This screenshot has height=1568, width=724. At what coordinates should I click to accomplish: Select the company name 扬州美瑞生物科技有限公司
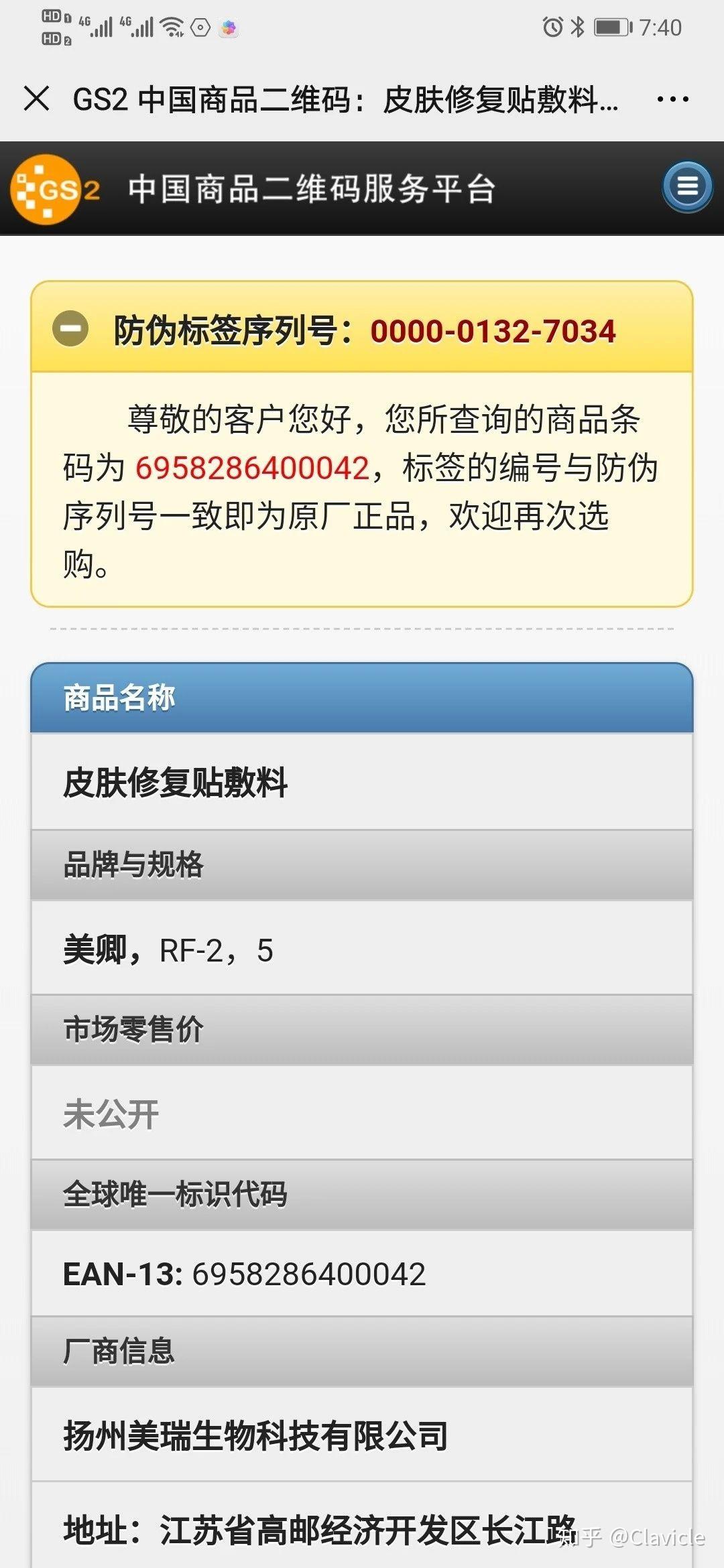click(x=258, y=1435)
